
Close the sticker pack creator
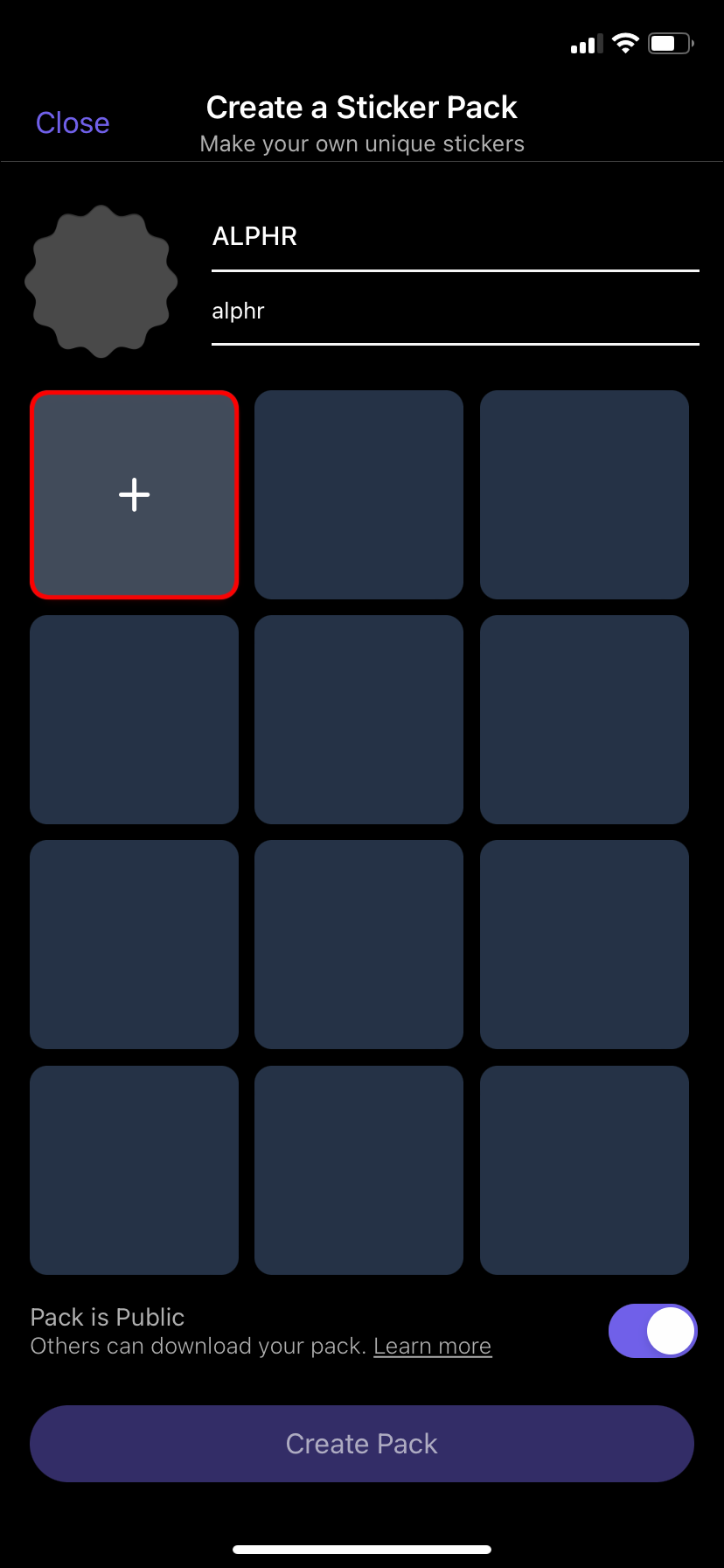(x=73, y=123)
